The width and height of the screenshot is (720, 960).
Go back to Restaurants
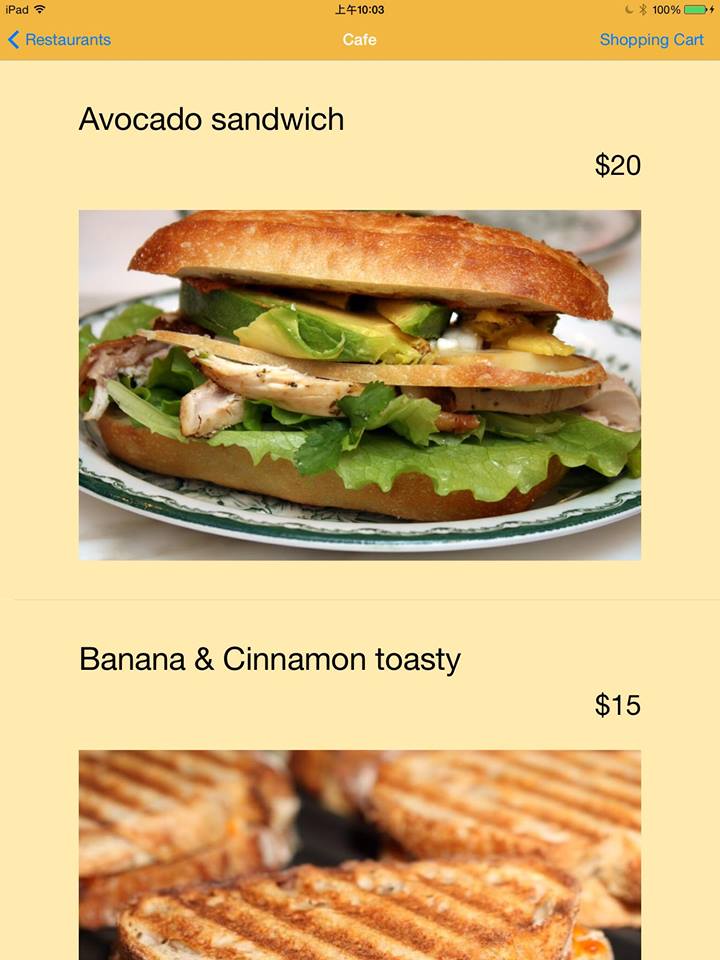click(x=60, y=40)
